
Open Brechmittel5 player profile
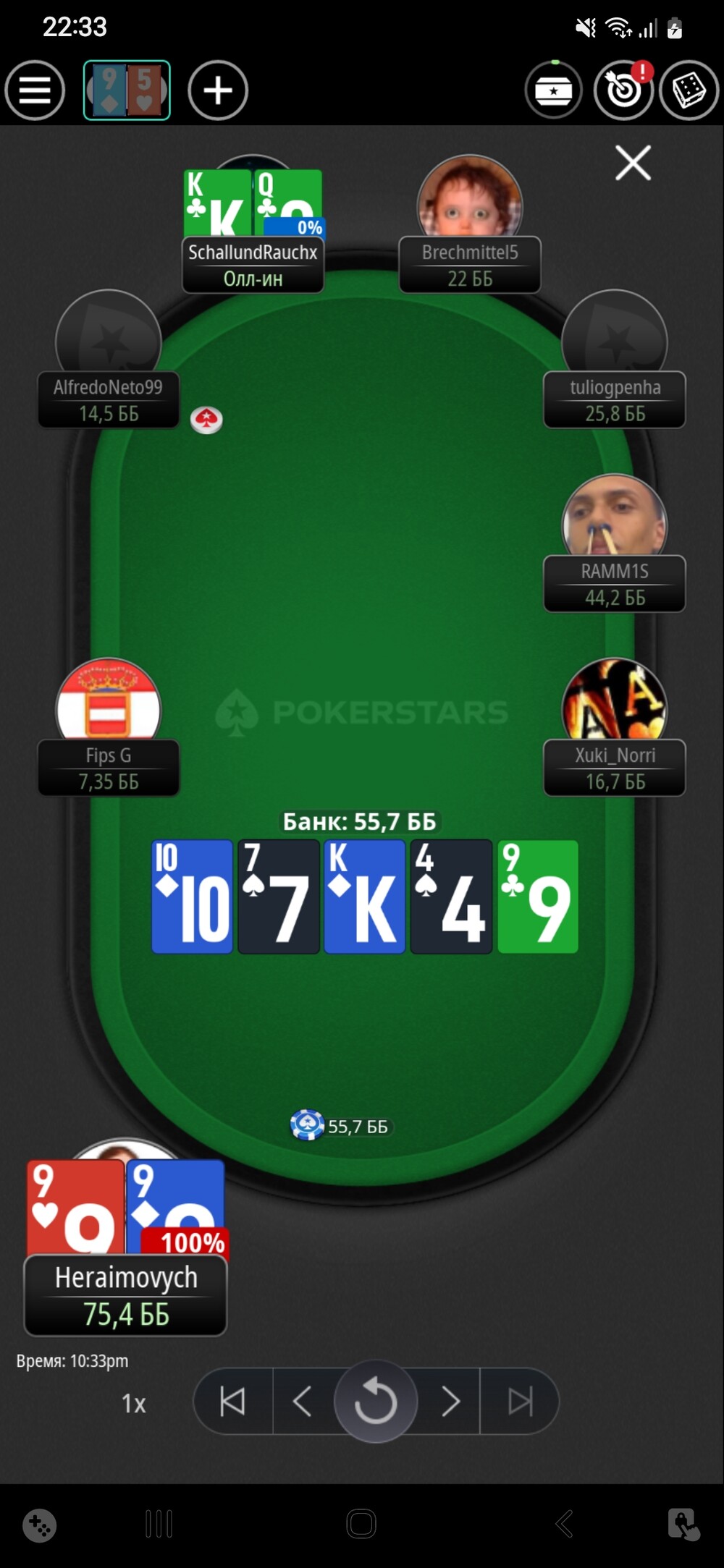[x=470, y=224]
